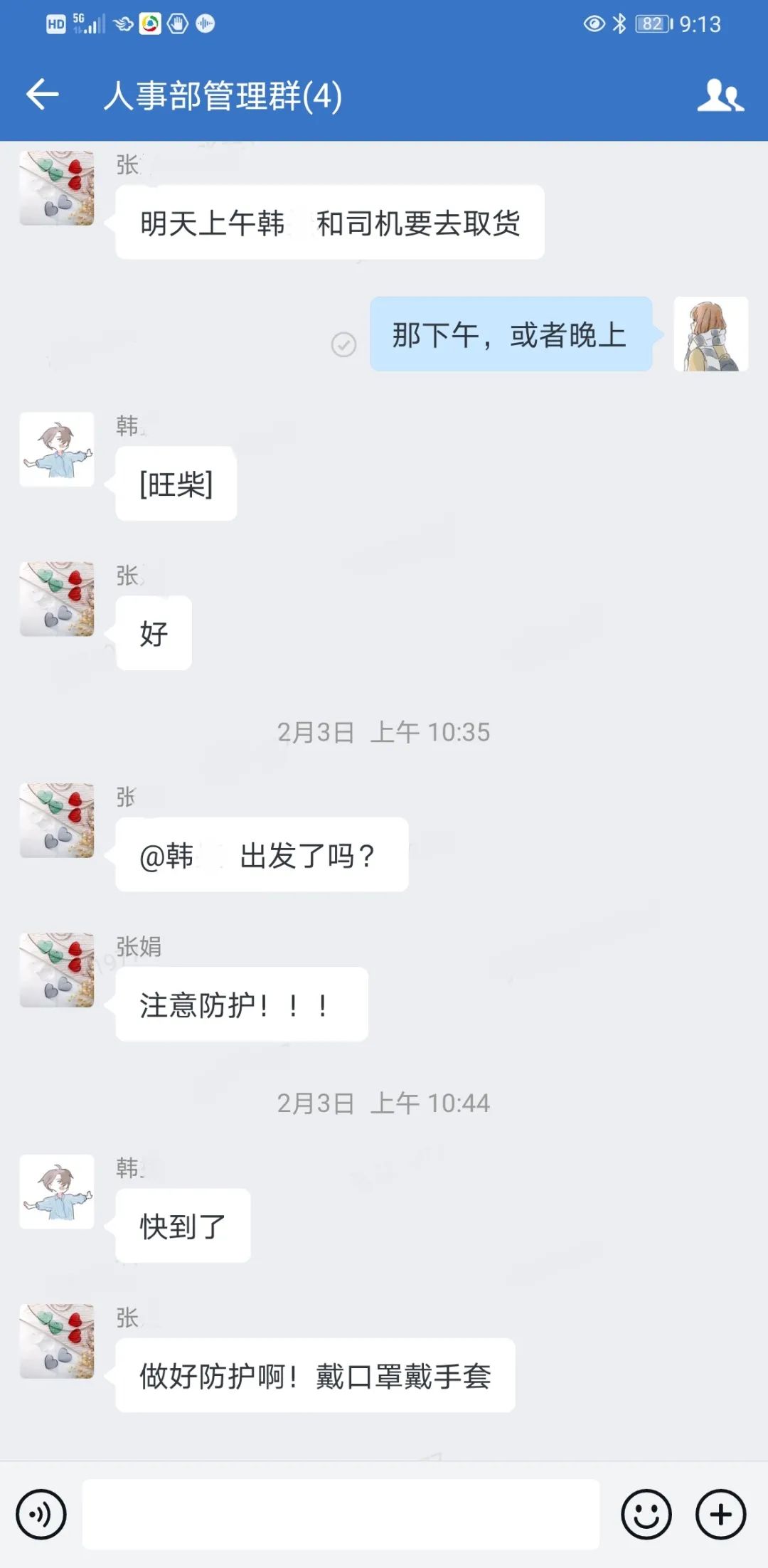Viewport: 768px width, 1568px height.
Task: Focus the message text field
Action: pyautogui.click(x=341, y=1515)
